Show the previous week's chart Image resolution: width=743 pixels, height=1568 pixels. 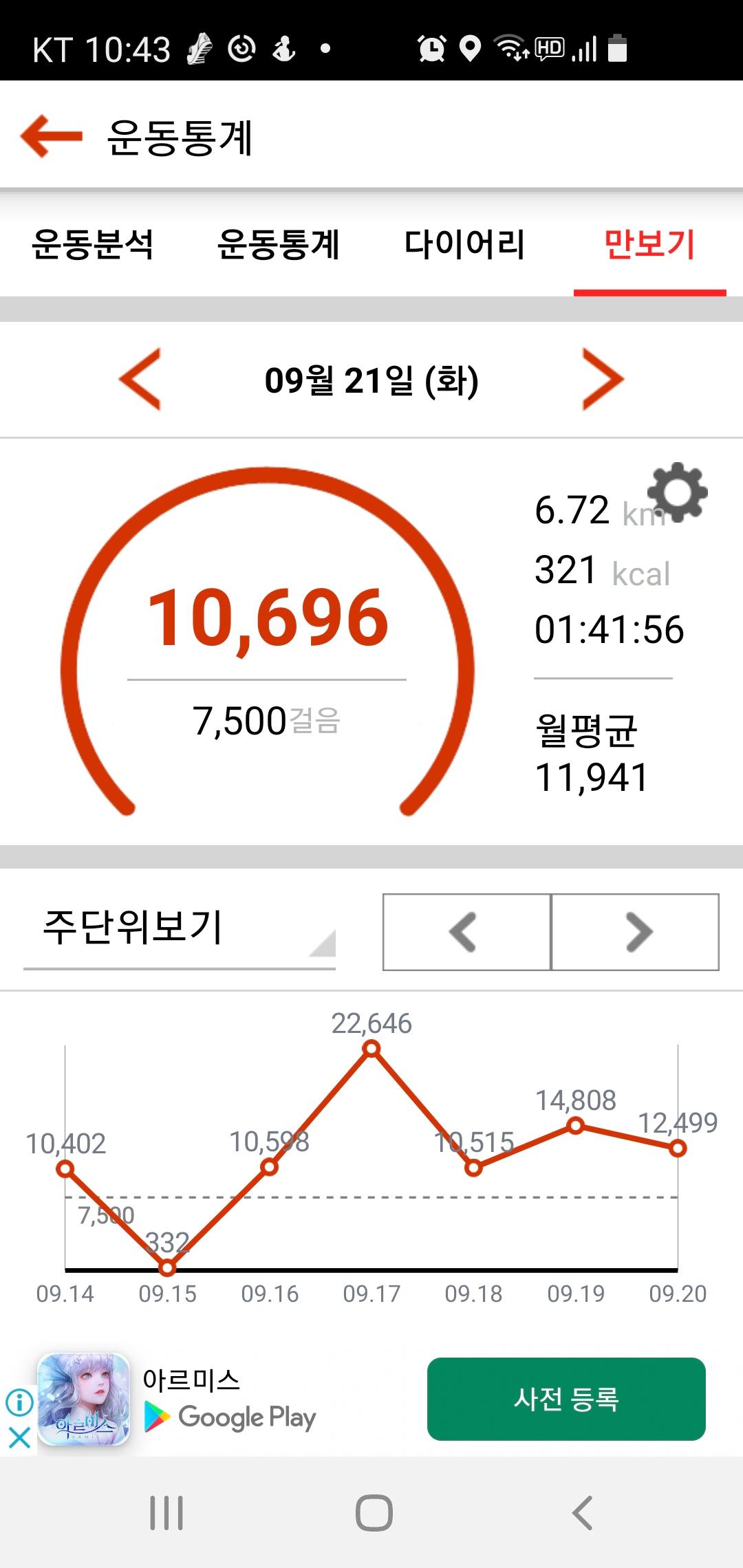pyautogui.click(x=467, y=932)
